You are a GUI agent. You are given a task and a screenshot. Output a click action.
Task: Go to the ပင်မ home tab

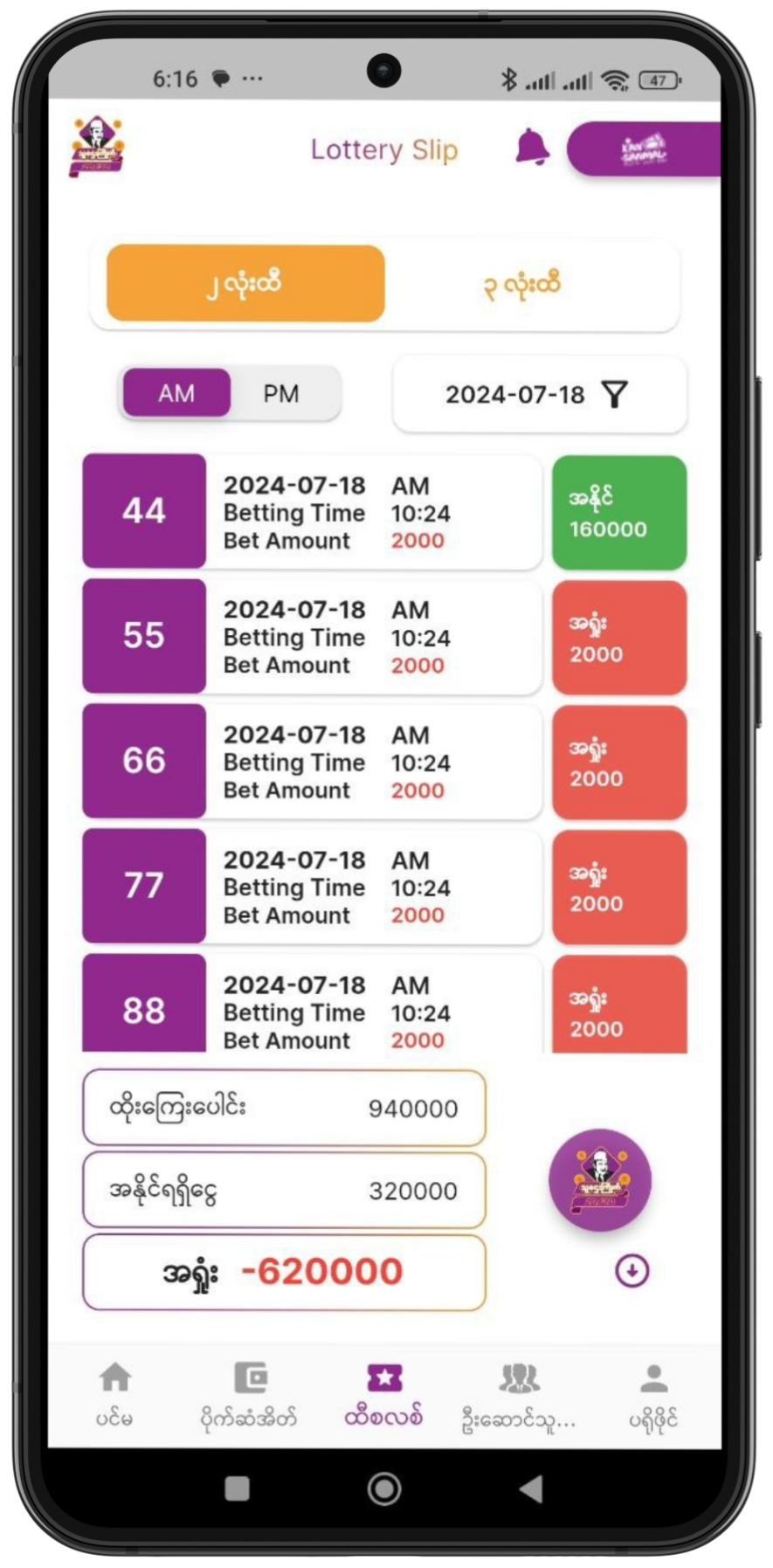coord(115,1394)
